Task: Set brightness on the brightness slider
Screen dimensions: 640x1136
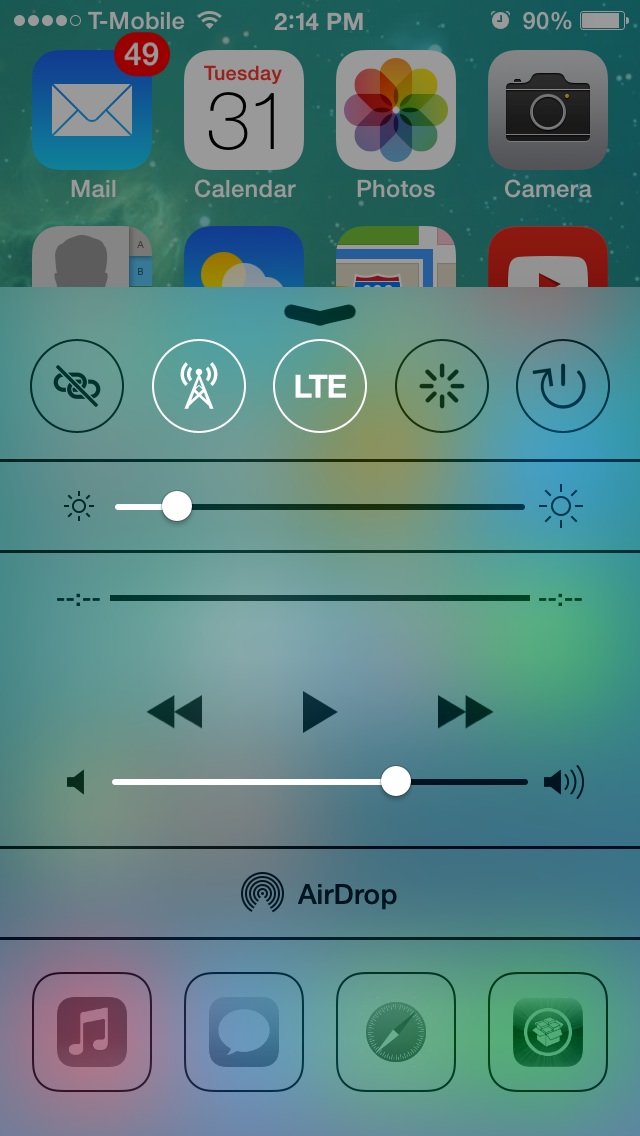Action: (x=320, y=506)
